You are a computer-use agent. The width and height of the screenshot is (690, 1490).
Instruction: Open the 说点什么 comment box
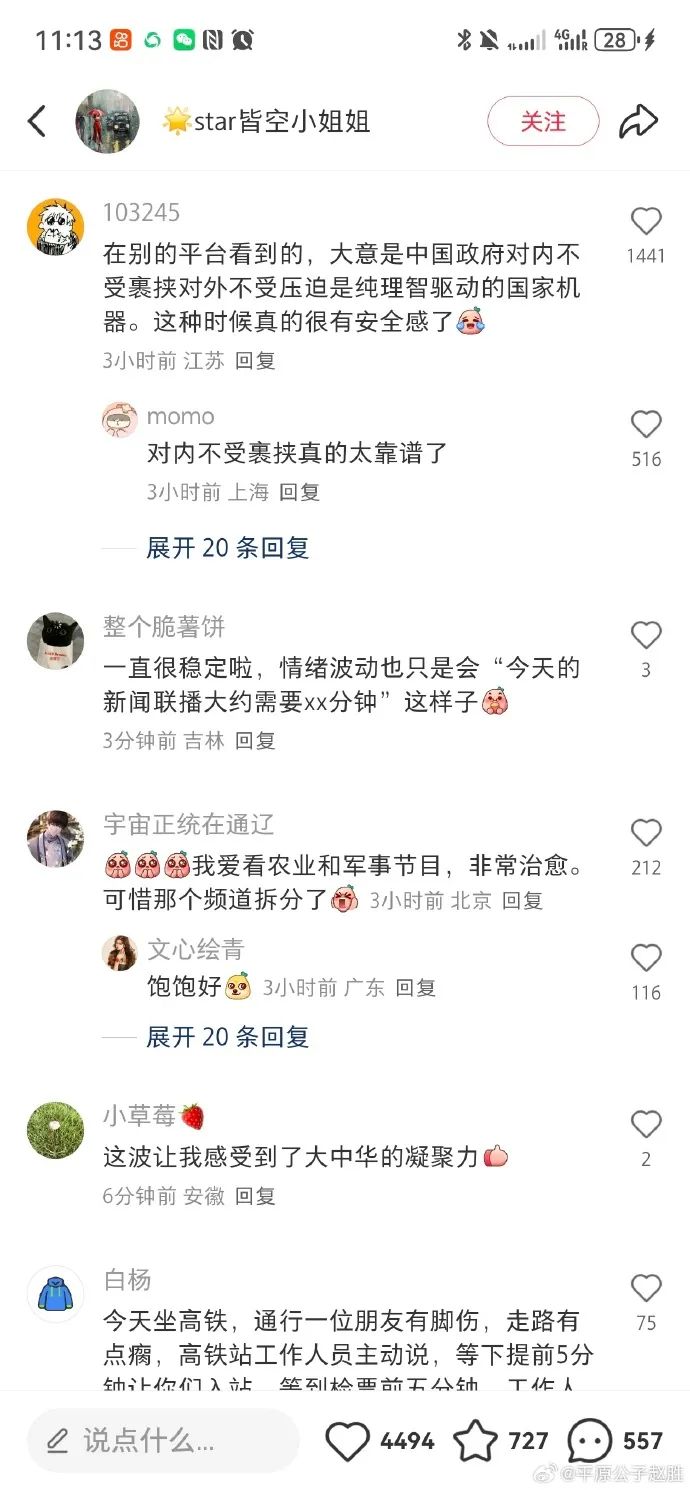tap(163, 1441)
